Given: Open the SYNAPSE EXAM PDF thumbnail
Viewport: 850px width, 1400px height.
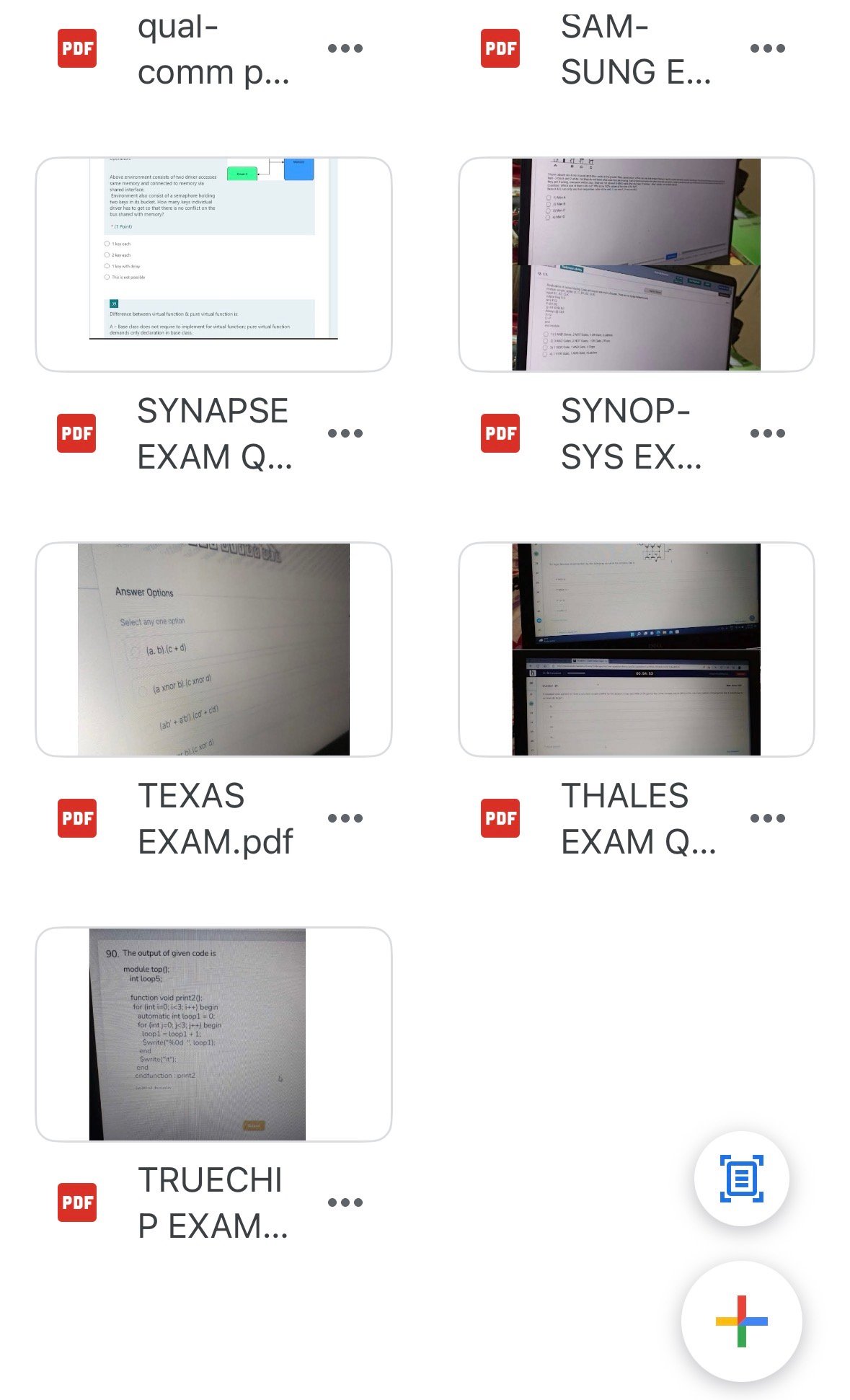Looking at the screenshot, I should tap(213, 264).
